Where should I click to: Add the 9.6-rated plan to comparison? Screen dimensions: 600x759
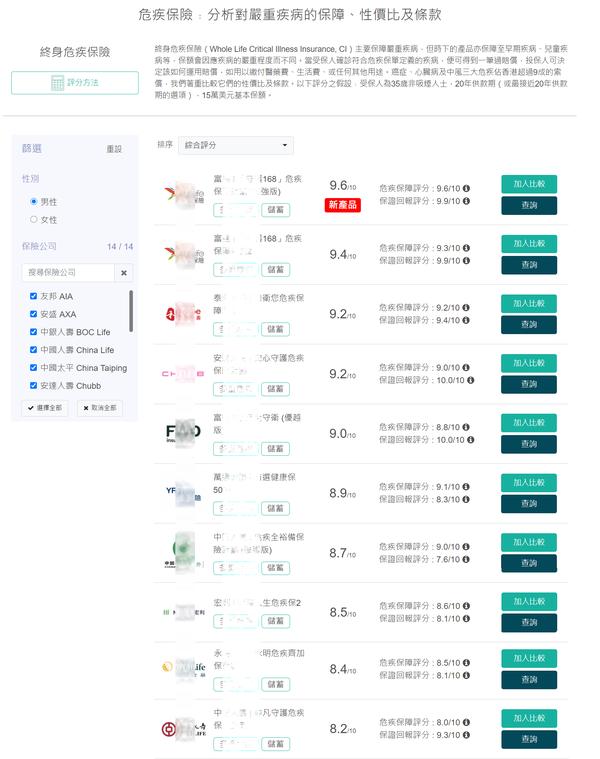[529, 184]
